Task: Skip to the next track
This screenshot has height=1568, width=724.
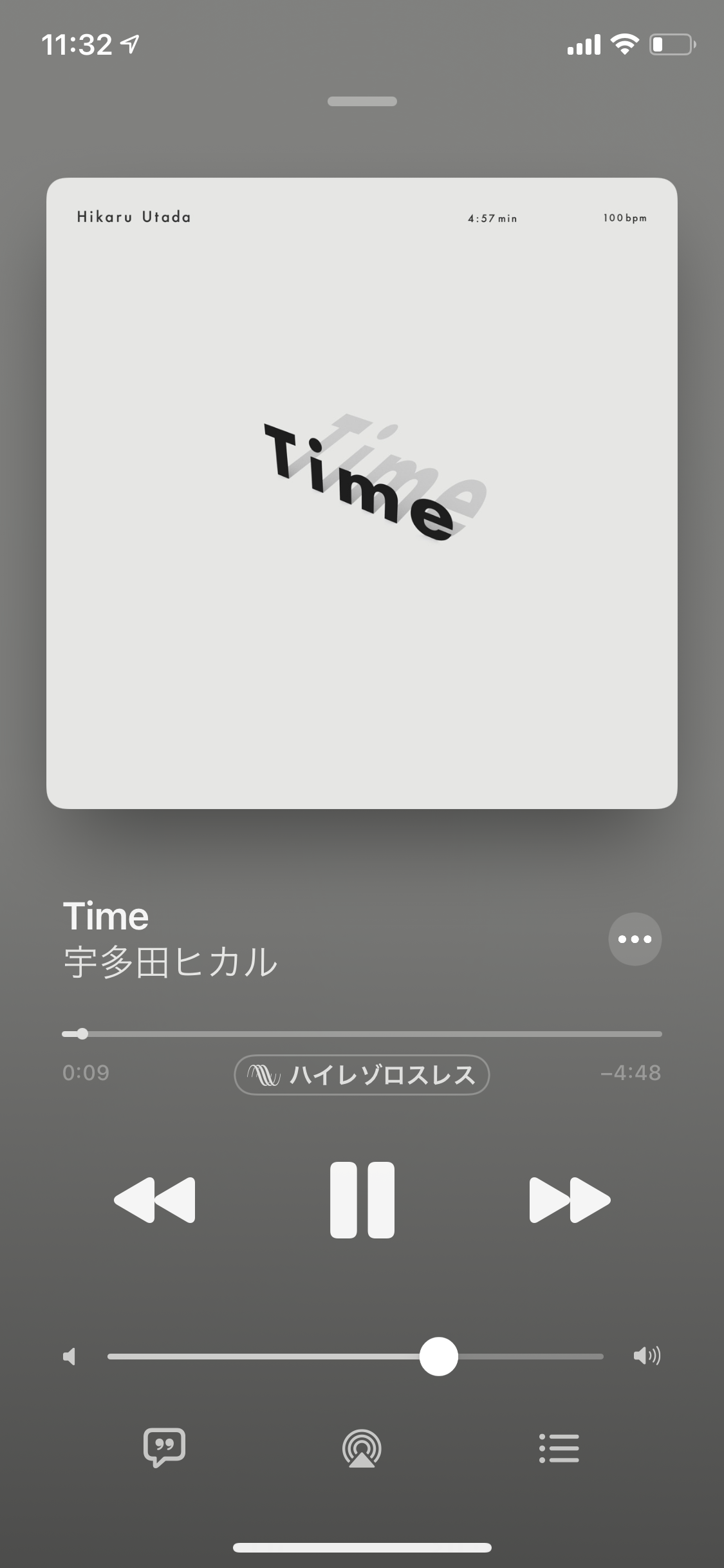Action: click(x=570, y=1200)
